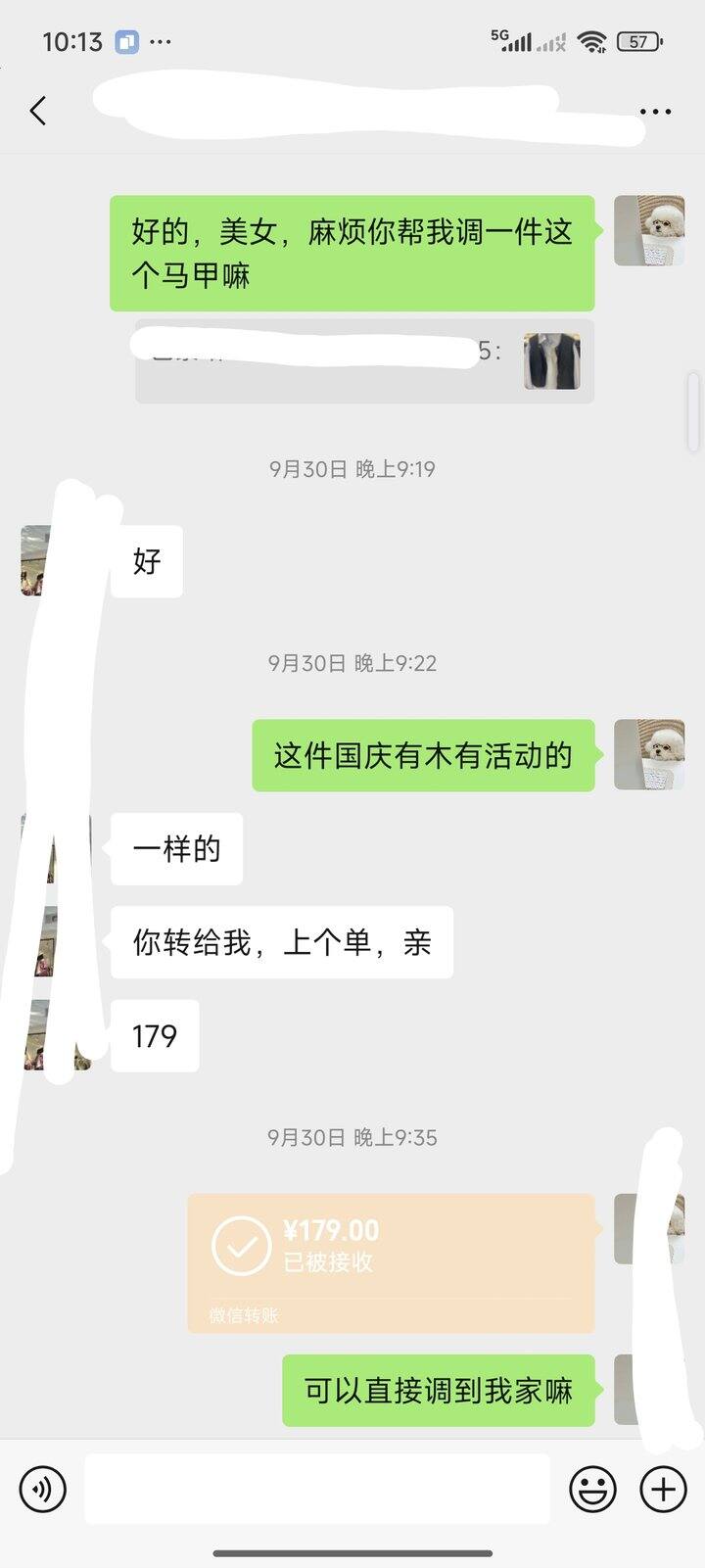Open the emoji picker
Image resolution: width=705 pixels, height=1568 pixels.
(592, 1490)
